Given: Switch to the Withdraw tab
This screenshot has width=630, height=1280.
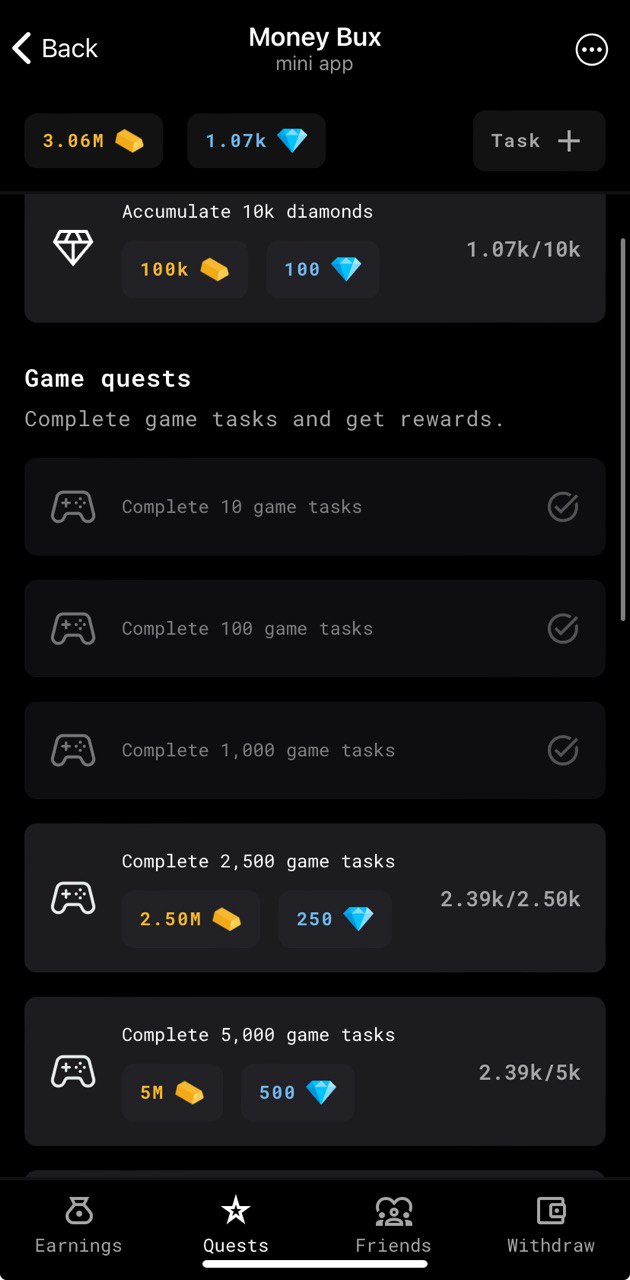Looking at the screenshot, I should pos(550,1226).
